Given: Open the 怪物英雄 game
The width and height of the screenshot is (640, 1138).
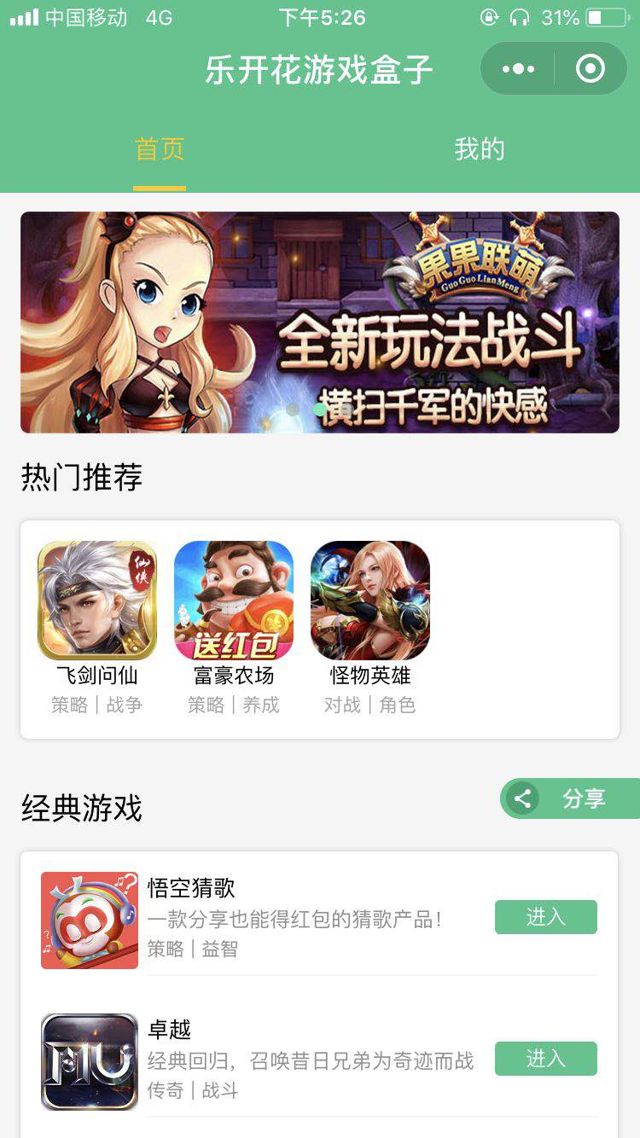Looking at the screenshot, I should (370, 600).
